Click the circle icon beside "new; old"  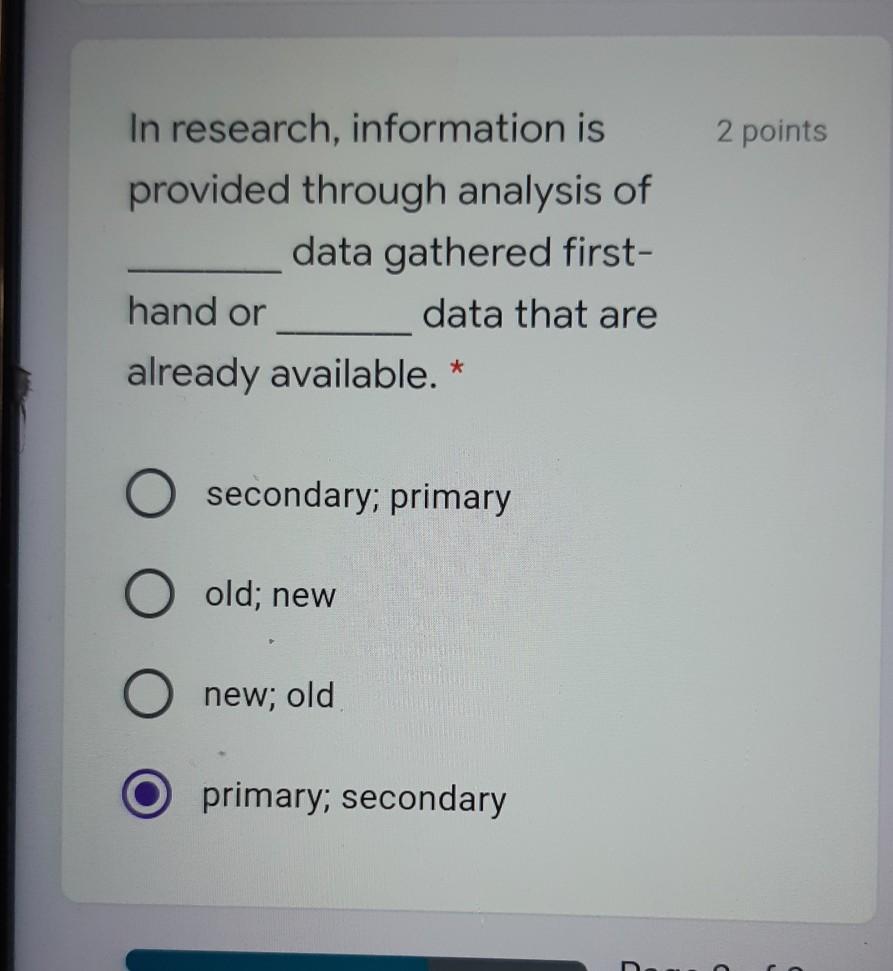click(148, 692)
